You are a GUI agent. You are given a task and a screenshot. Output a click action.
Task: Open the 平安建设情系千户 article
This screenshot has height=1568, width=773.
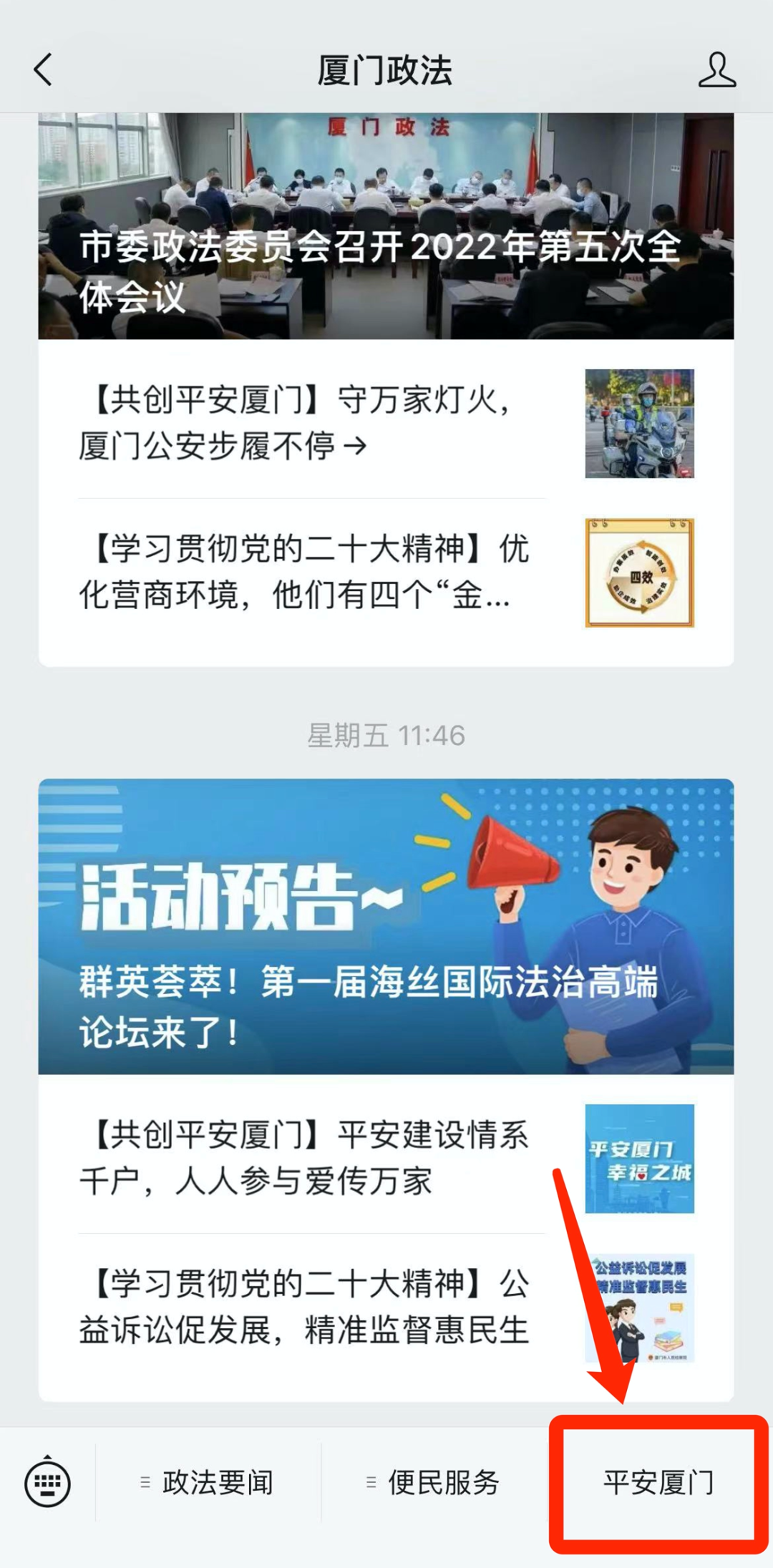pos(386,1158)
